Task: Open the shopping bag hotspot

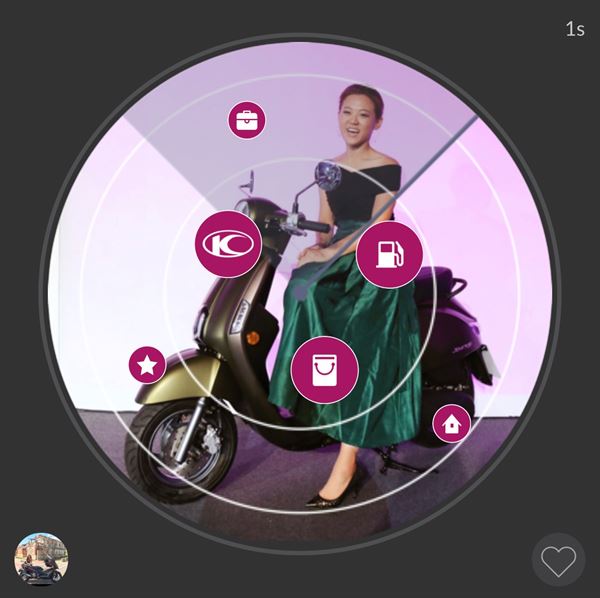Action: coord(324,369)
